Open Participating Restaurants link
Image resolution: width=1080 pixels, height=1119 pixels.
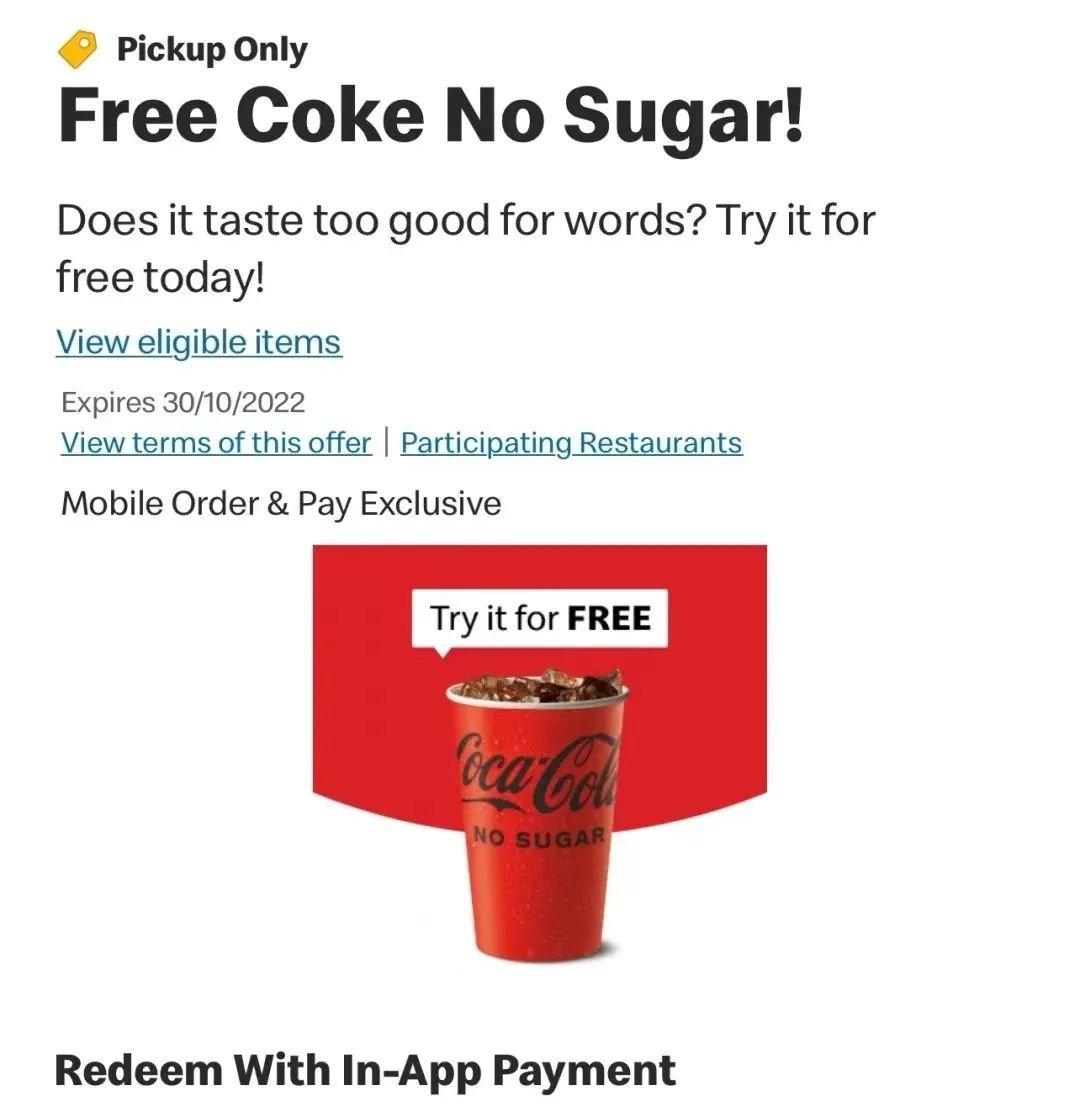click(x=571, y=442)
